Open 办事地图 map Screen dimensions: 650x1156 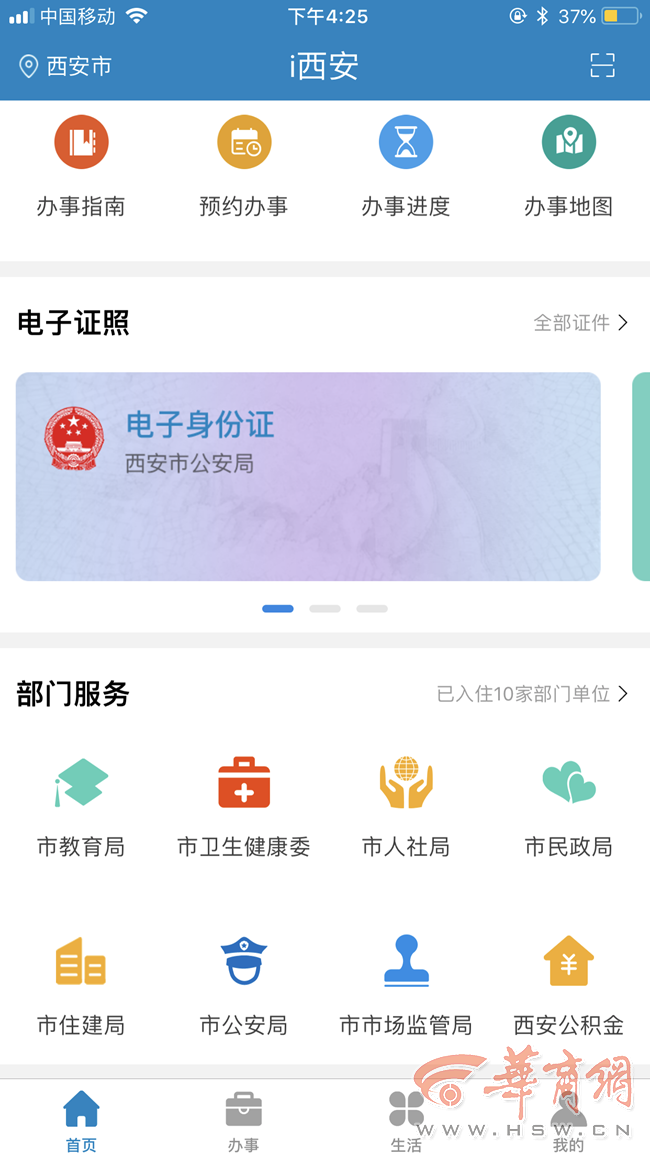(x=569, y=167)
